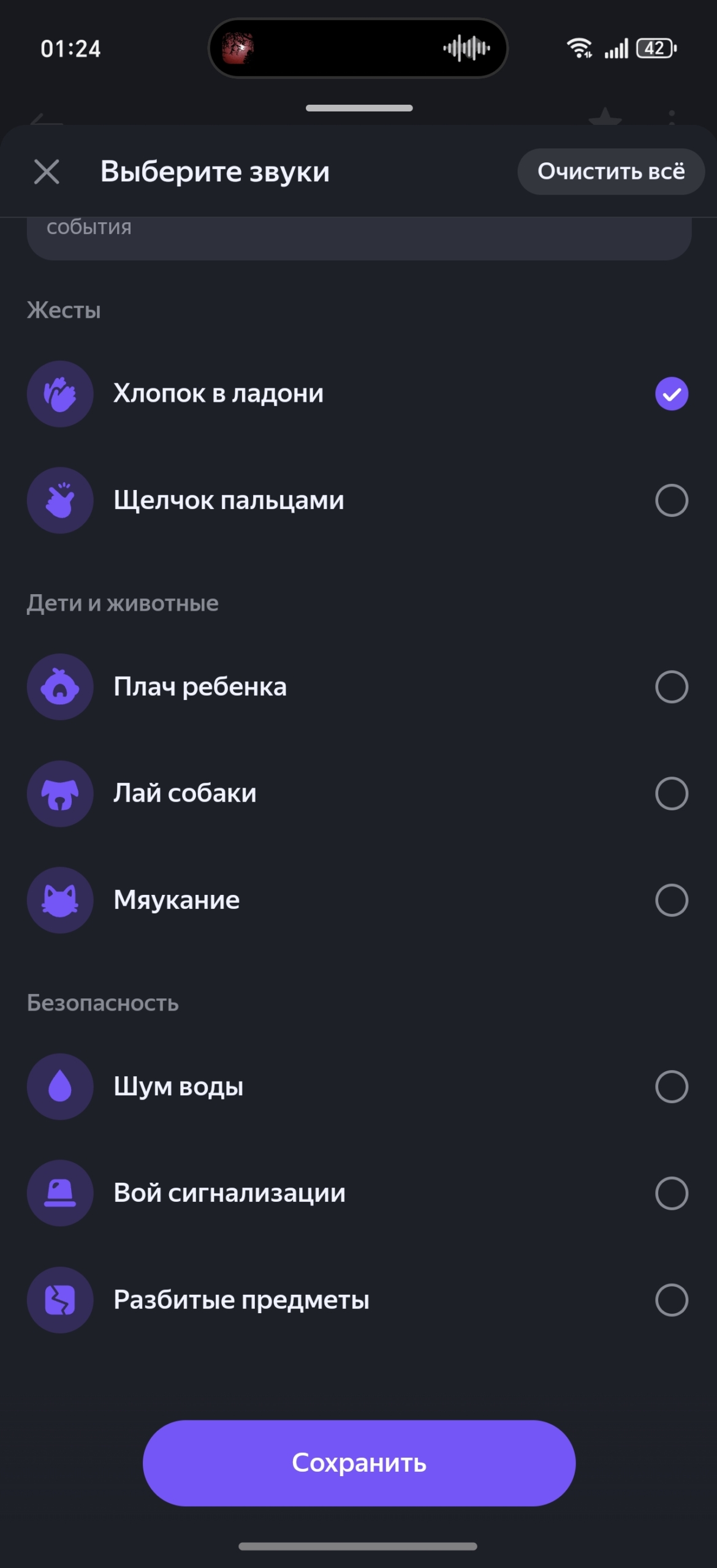Image resolution: width=717 pixels, height=1568 pixels.
Task: Tap the alarm siren icon
Action: click(x=60, y=1193)
